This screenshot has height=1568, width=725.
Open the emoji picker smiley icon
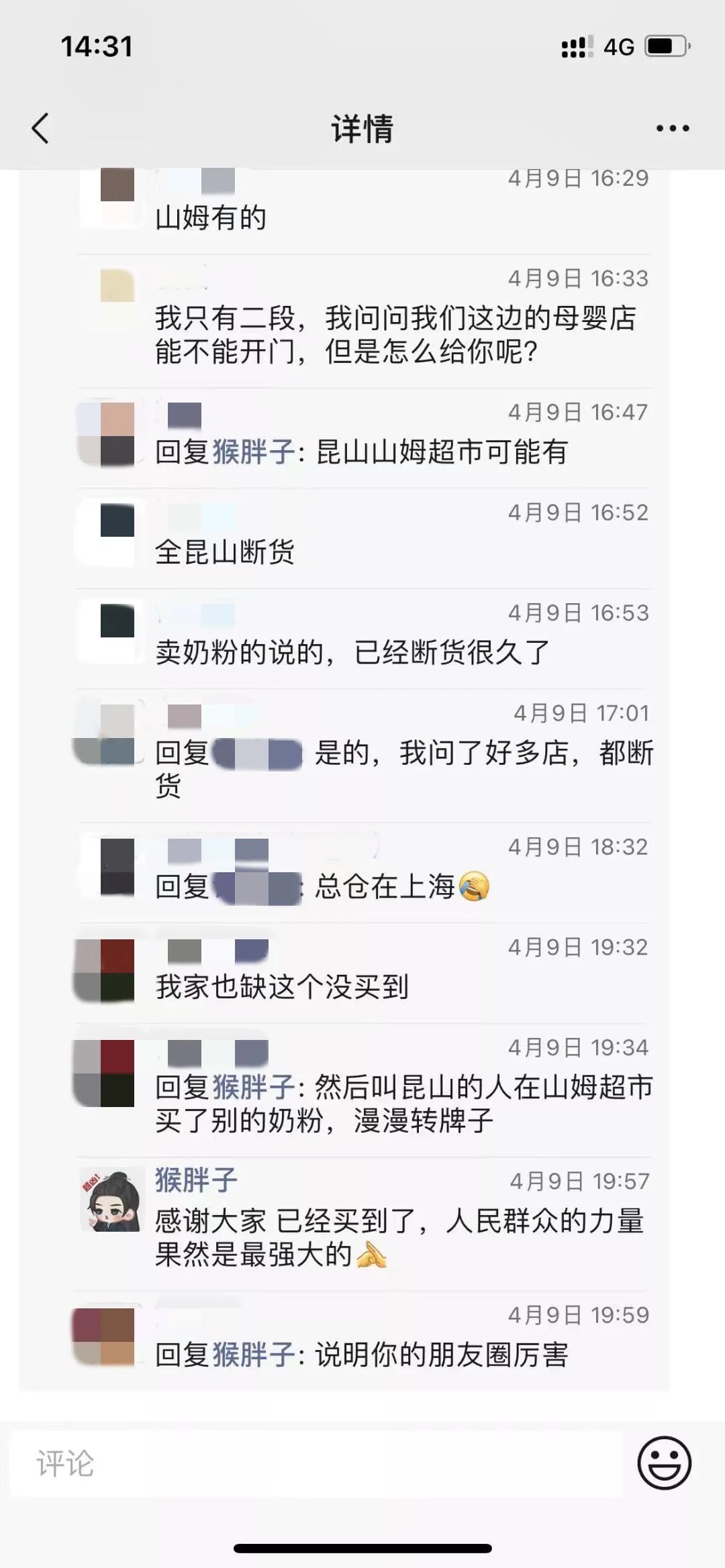click(664, 1463)
